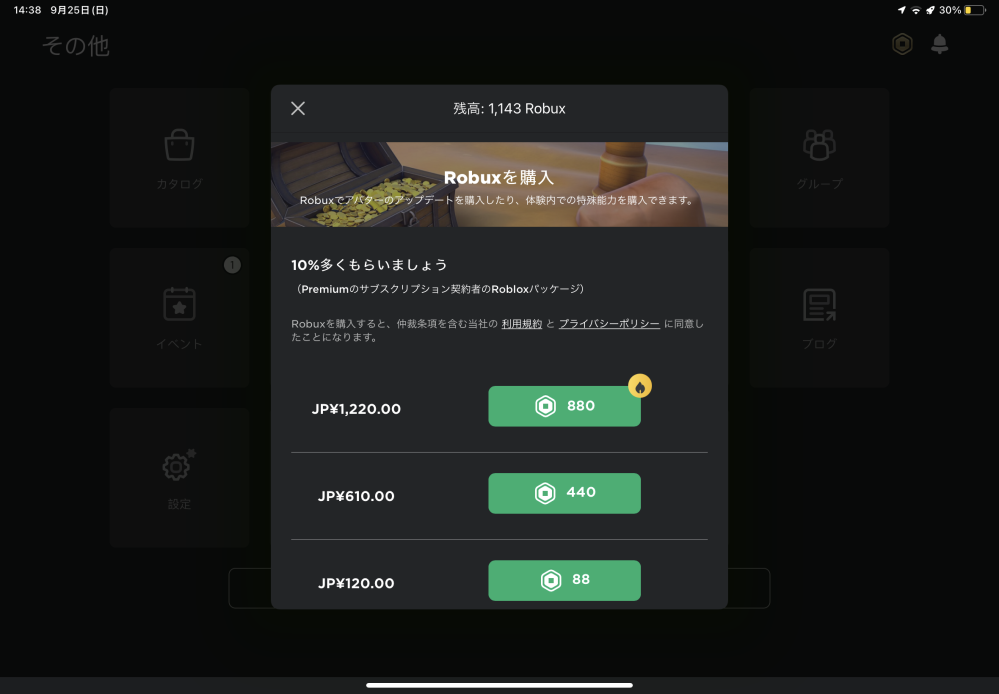
Task: Open the 利用規約 terms link
Action: [x=521, y=324]
